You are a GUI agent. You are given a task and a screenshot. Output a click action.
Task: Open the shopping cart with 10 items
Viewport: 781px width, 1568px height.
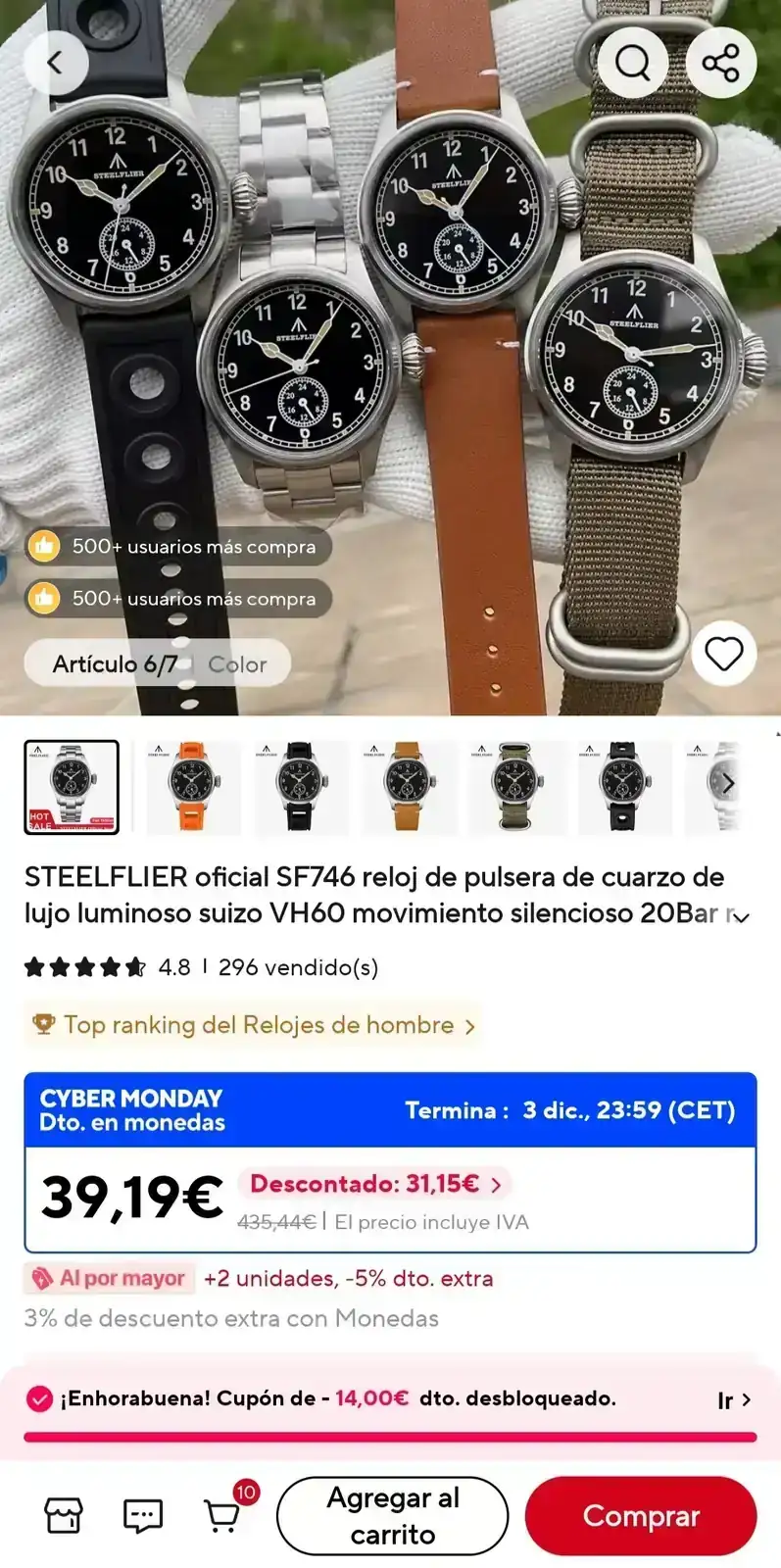tap(222, 1516)
